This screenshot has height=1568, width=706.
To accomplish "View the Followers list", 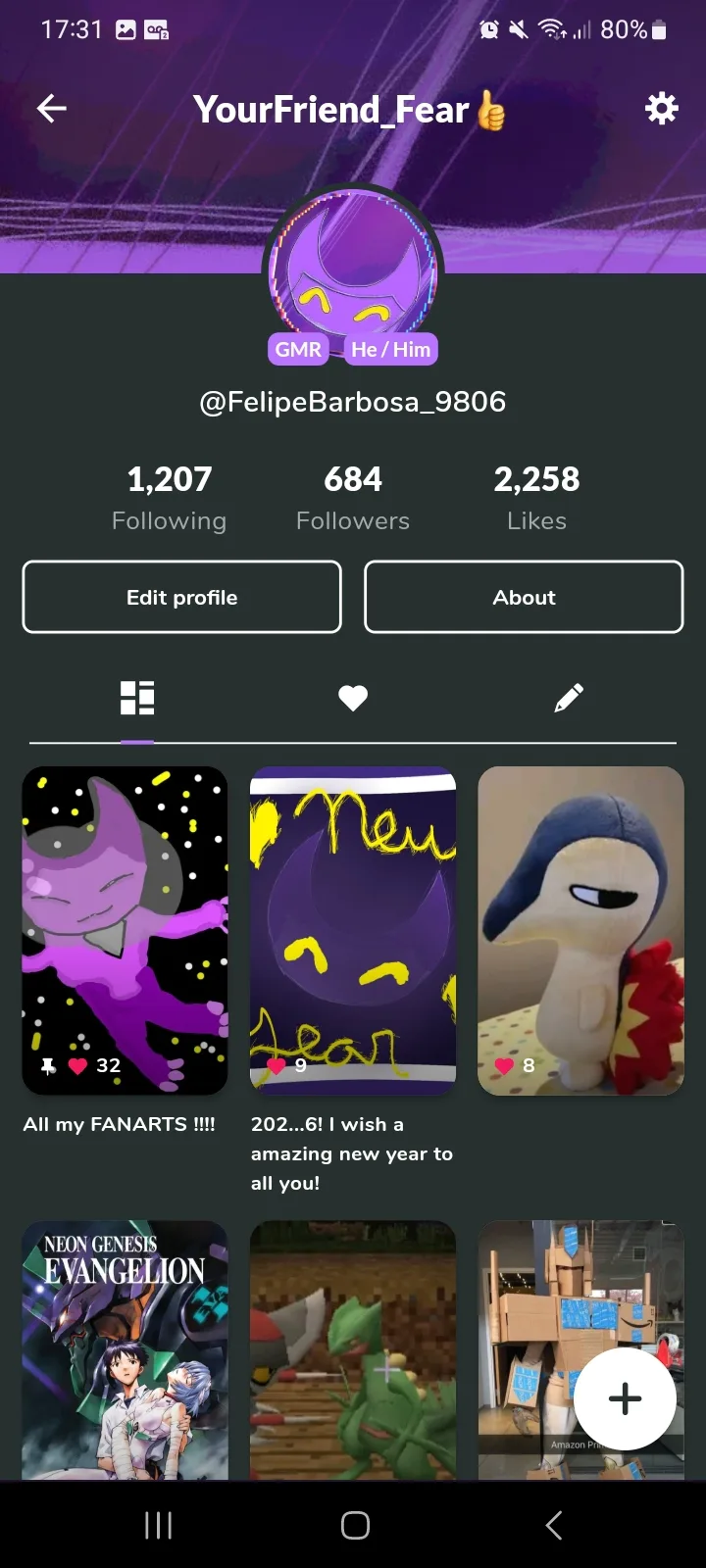I will point(353,498).
